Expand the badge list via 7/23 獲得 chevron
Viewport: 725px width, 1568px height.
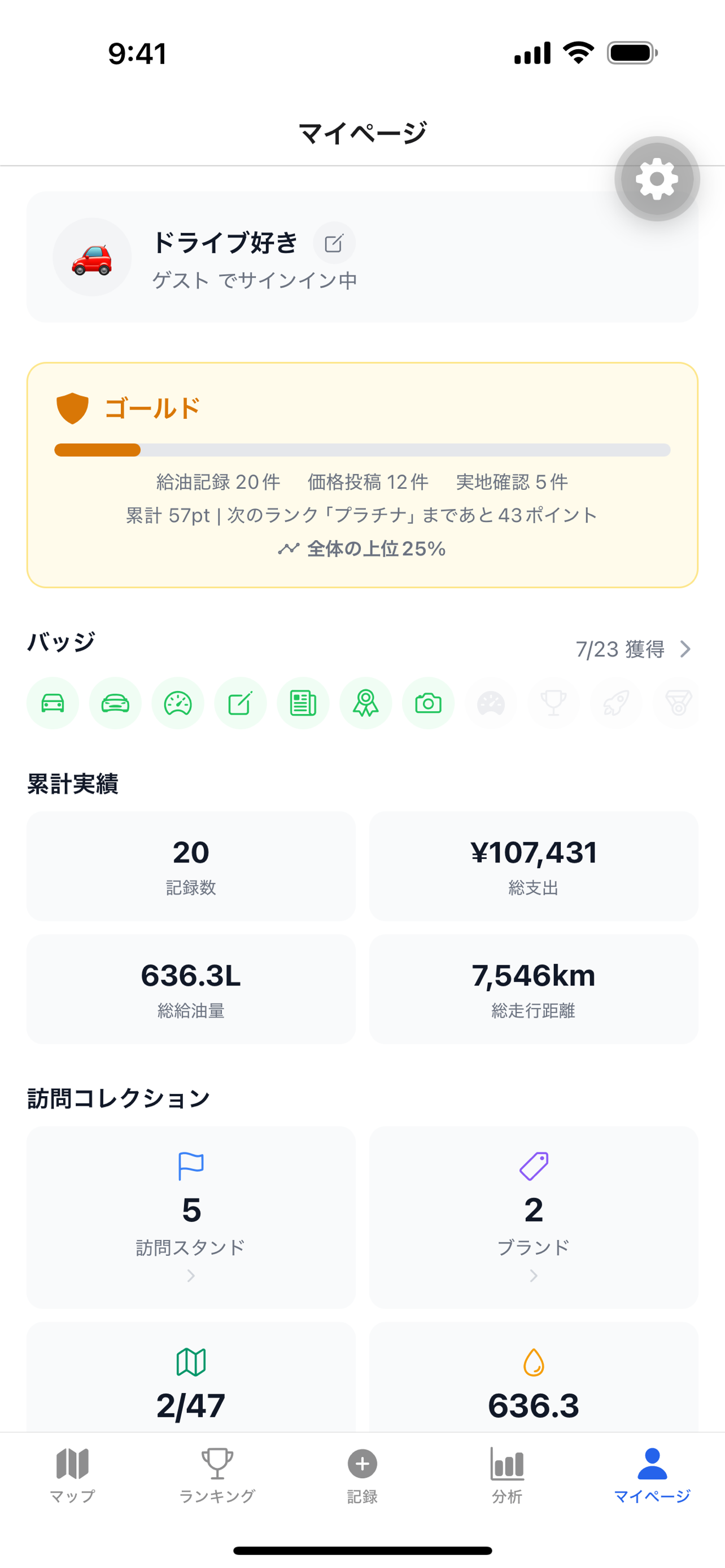click(685, 649)
